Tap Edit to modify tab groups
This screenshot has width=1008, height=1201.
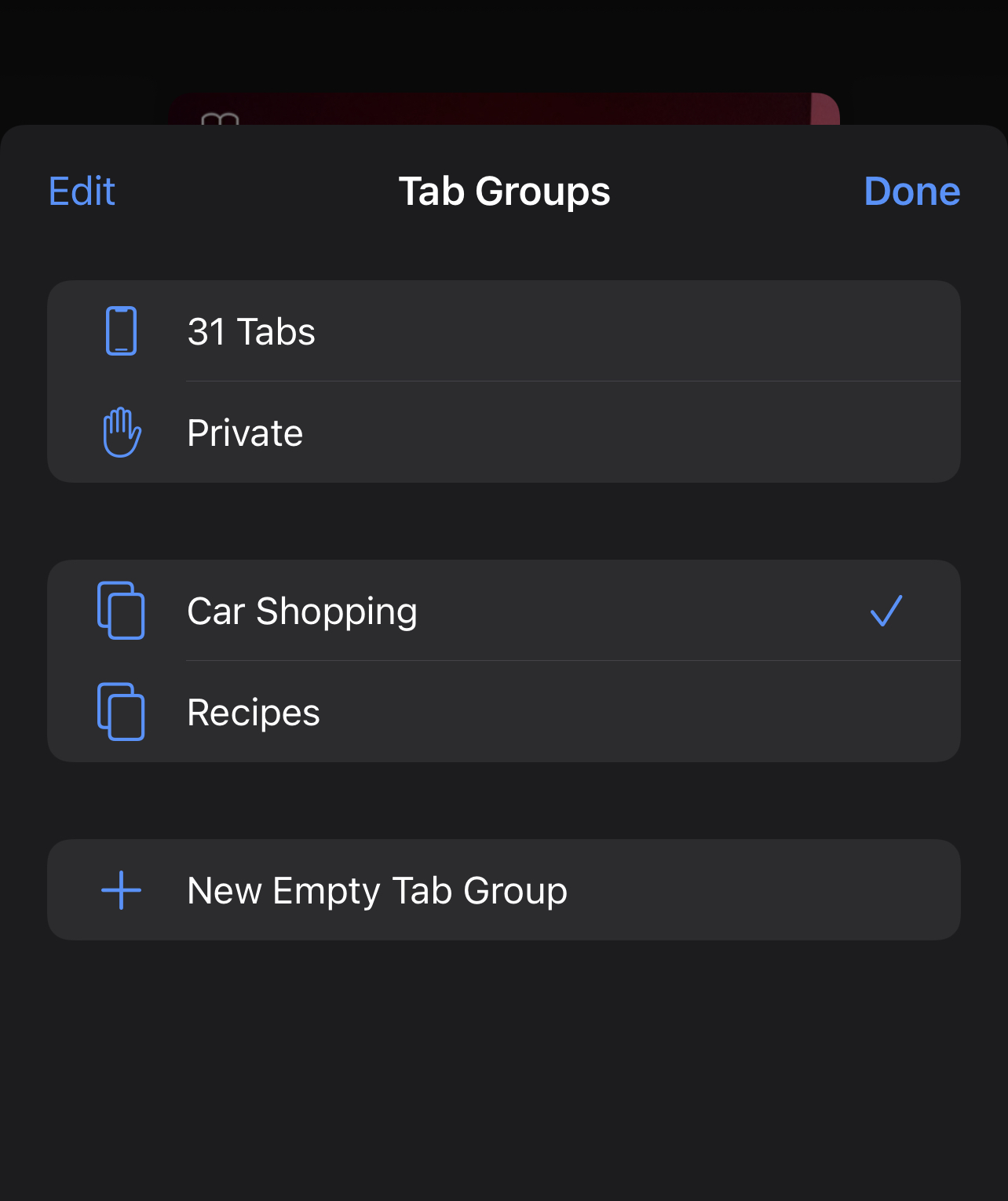82,192
